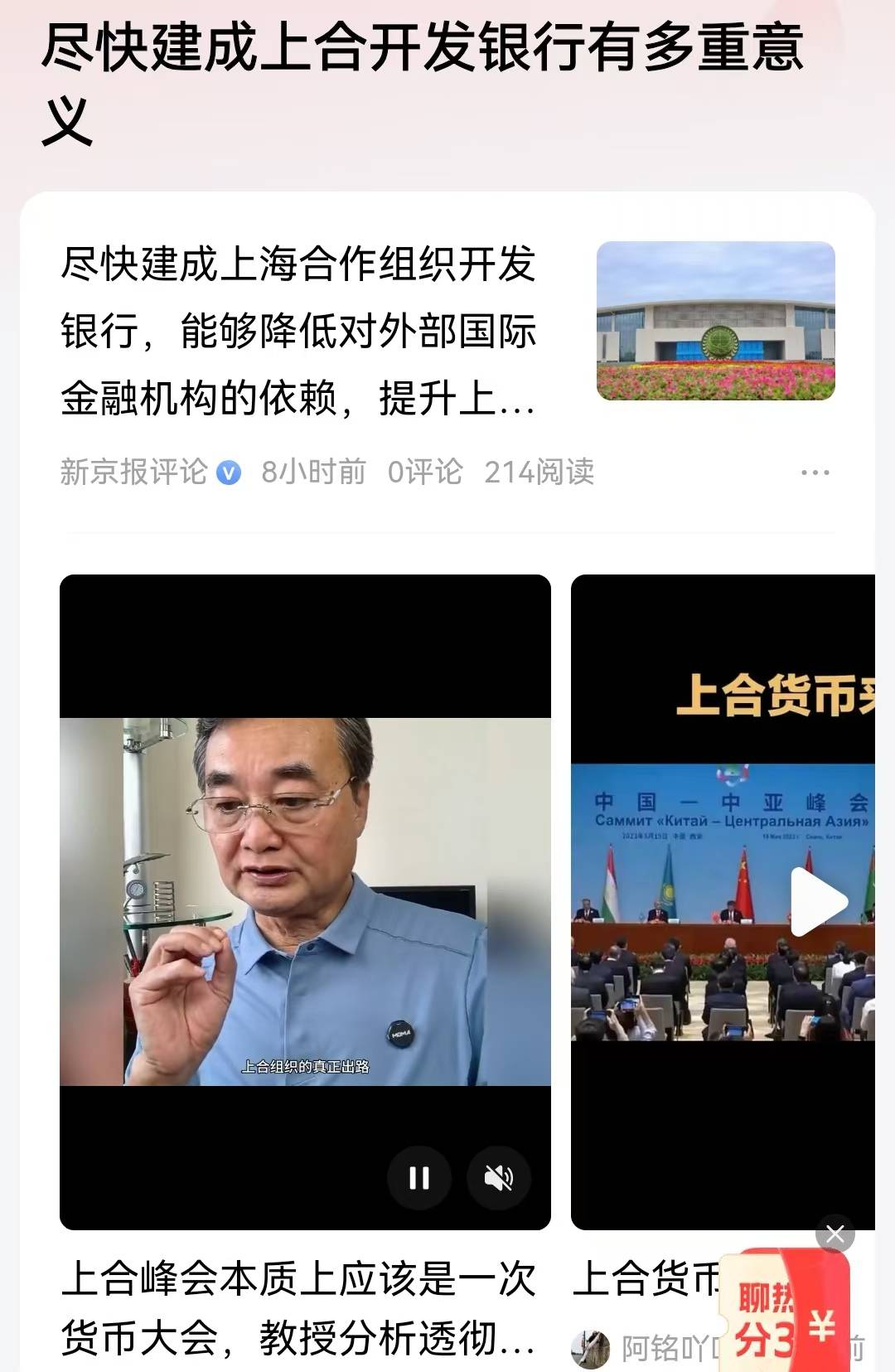Open the 新京报评论 article about 上海合作组织开发银行

coord(298,332)
